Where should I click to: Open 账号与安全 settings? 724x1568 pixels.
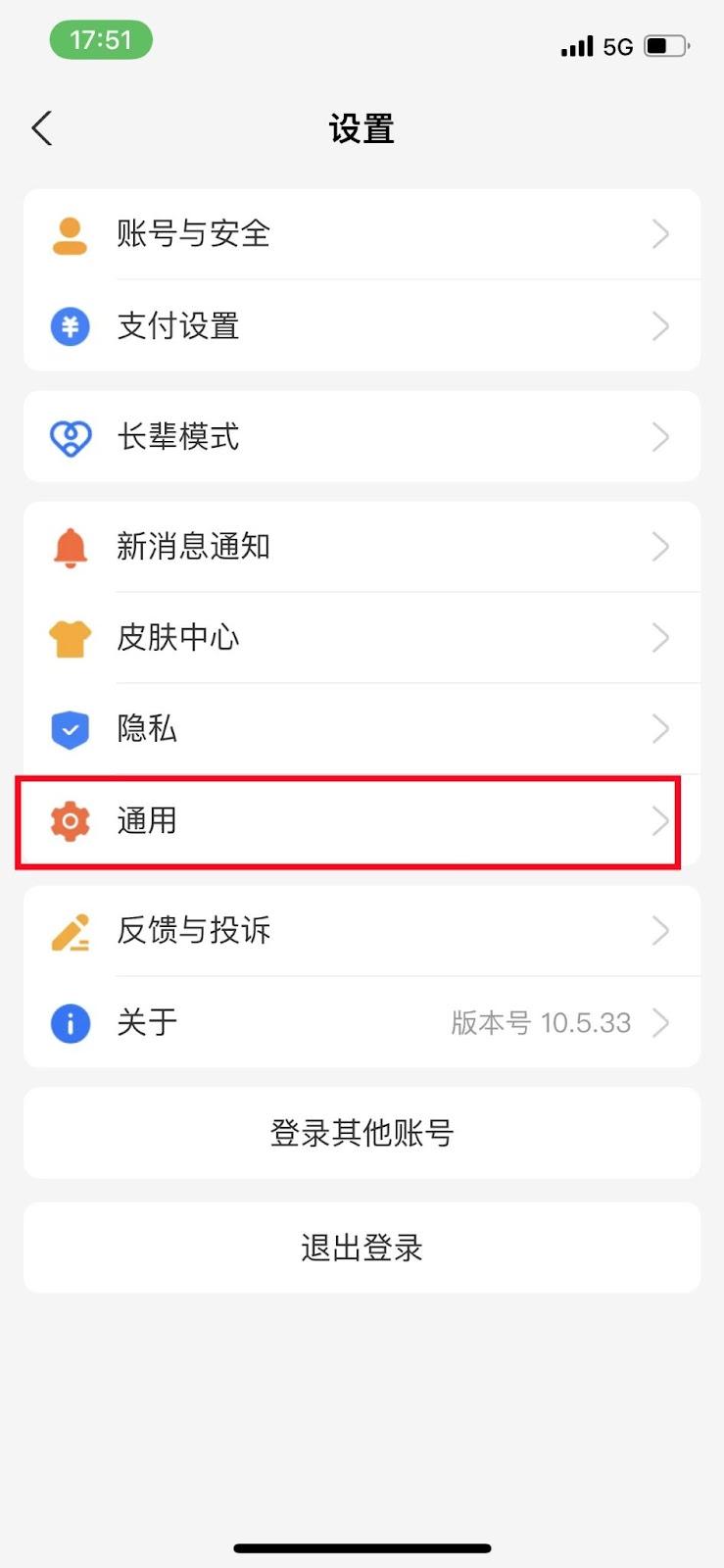pos(362,234)
